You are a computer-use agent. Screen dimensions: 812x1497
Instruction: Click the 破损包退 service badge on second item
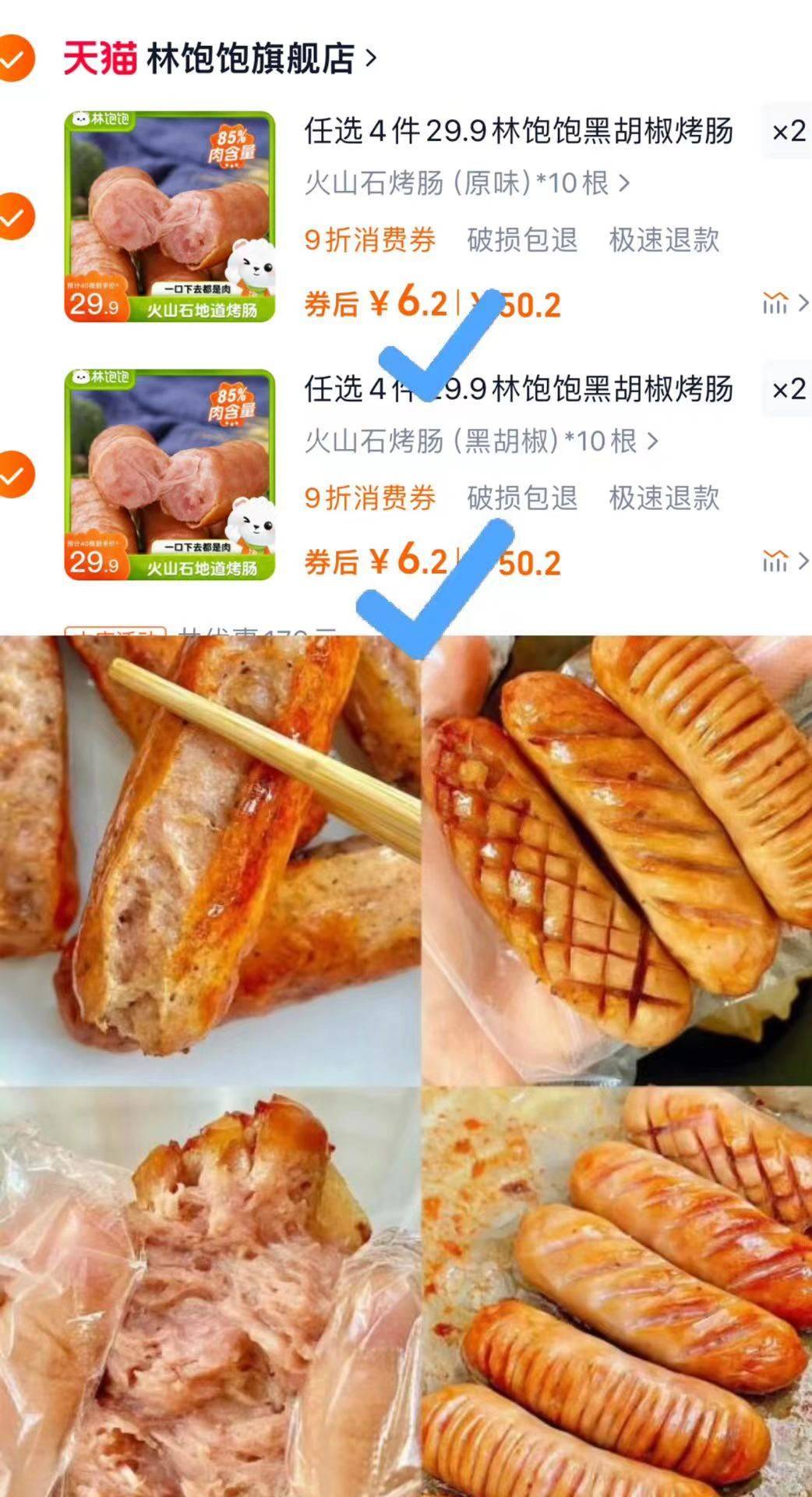pos(523,497)
